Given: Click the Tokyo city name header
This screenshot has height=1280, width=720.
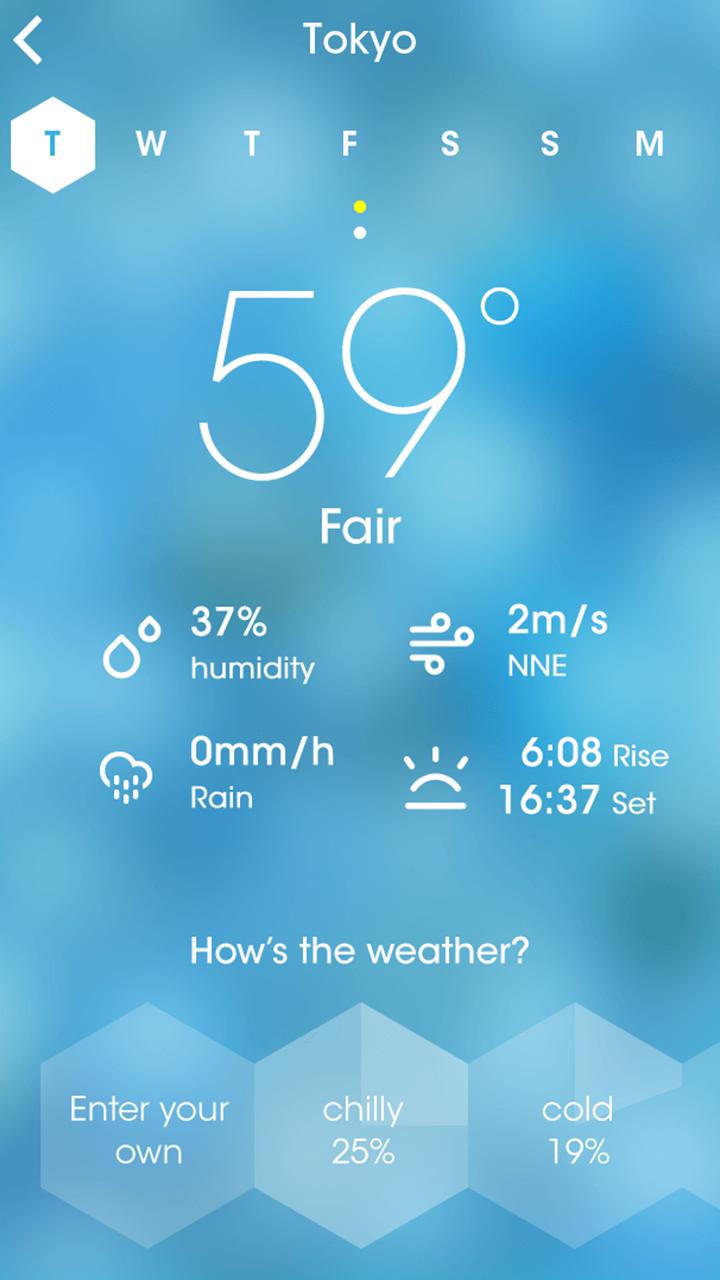Looking at the screenshot, I should 361,42.
